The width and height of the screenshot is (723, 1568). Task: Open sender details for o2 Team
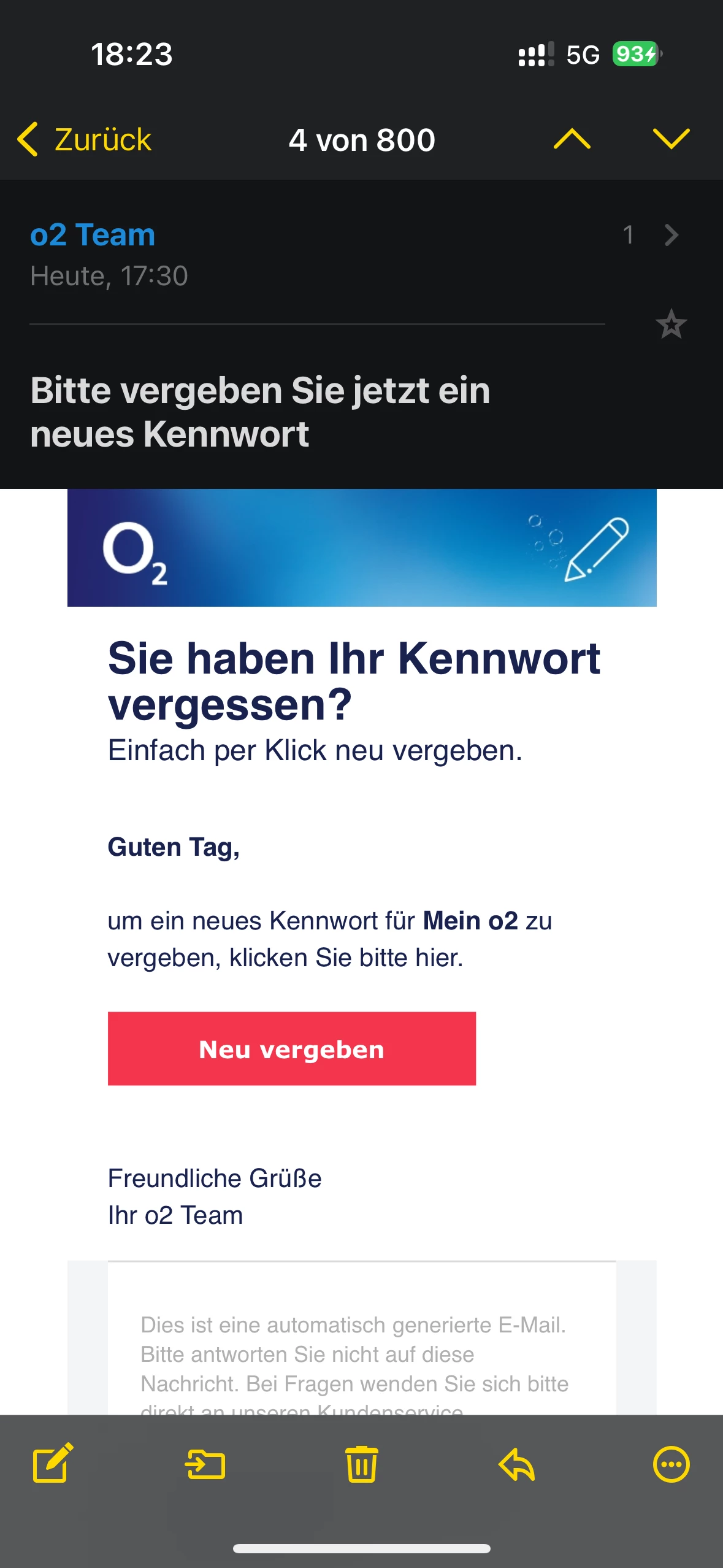[x=93, y=235]
